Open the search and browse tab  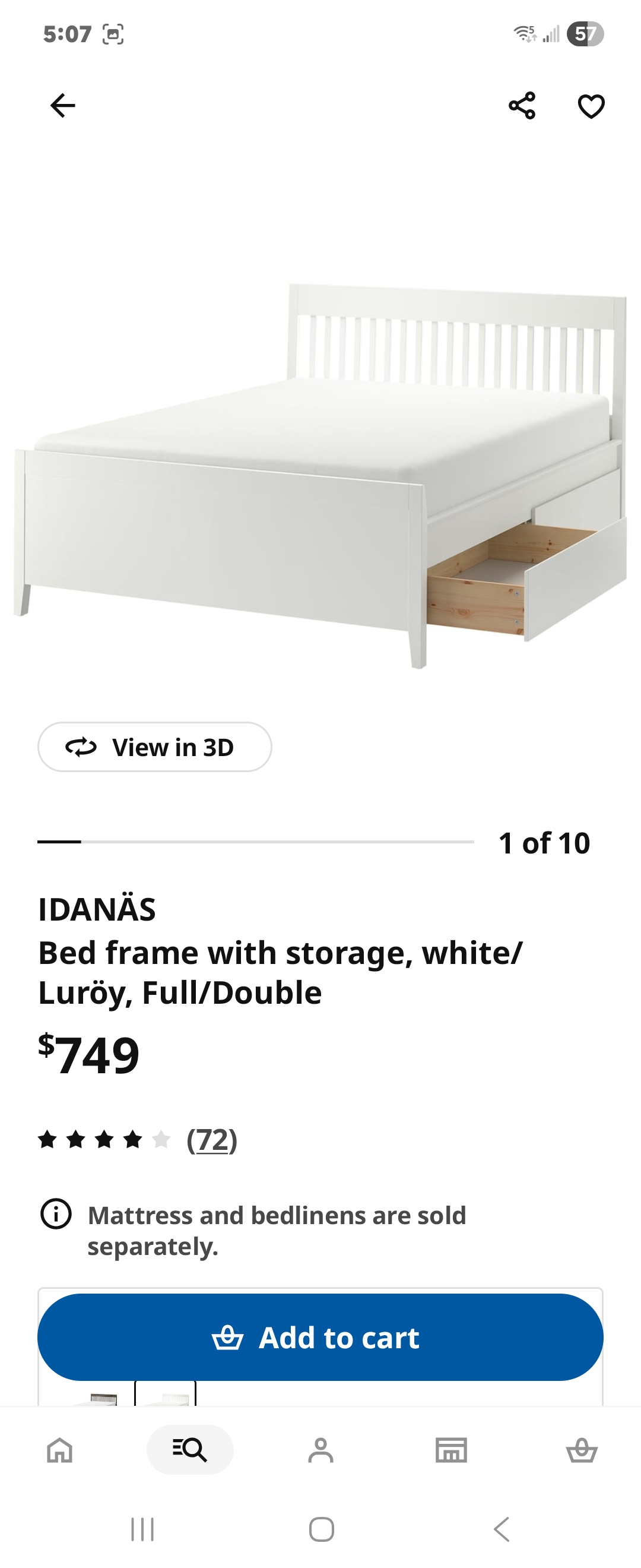point(190,1450)
